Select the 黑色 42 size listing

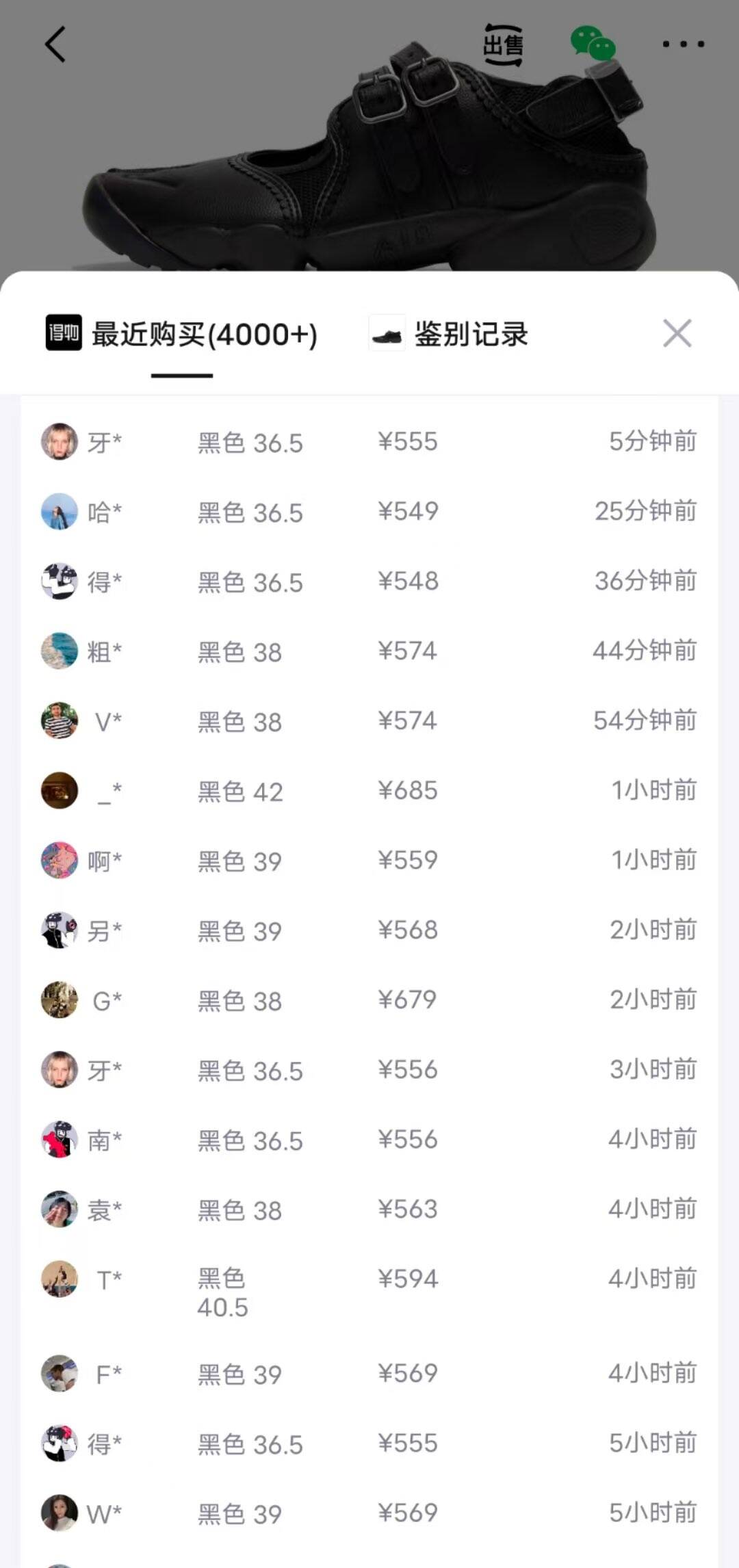point(239,790)
